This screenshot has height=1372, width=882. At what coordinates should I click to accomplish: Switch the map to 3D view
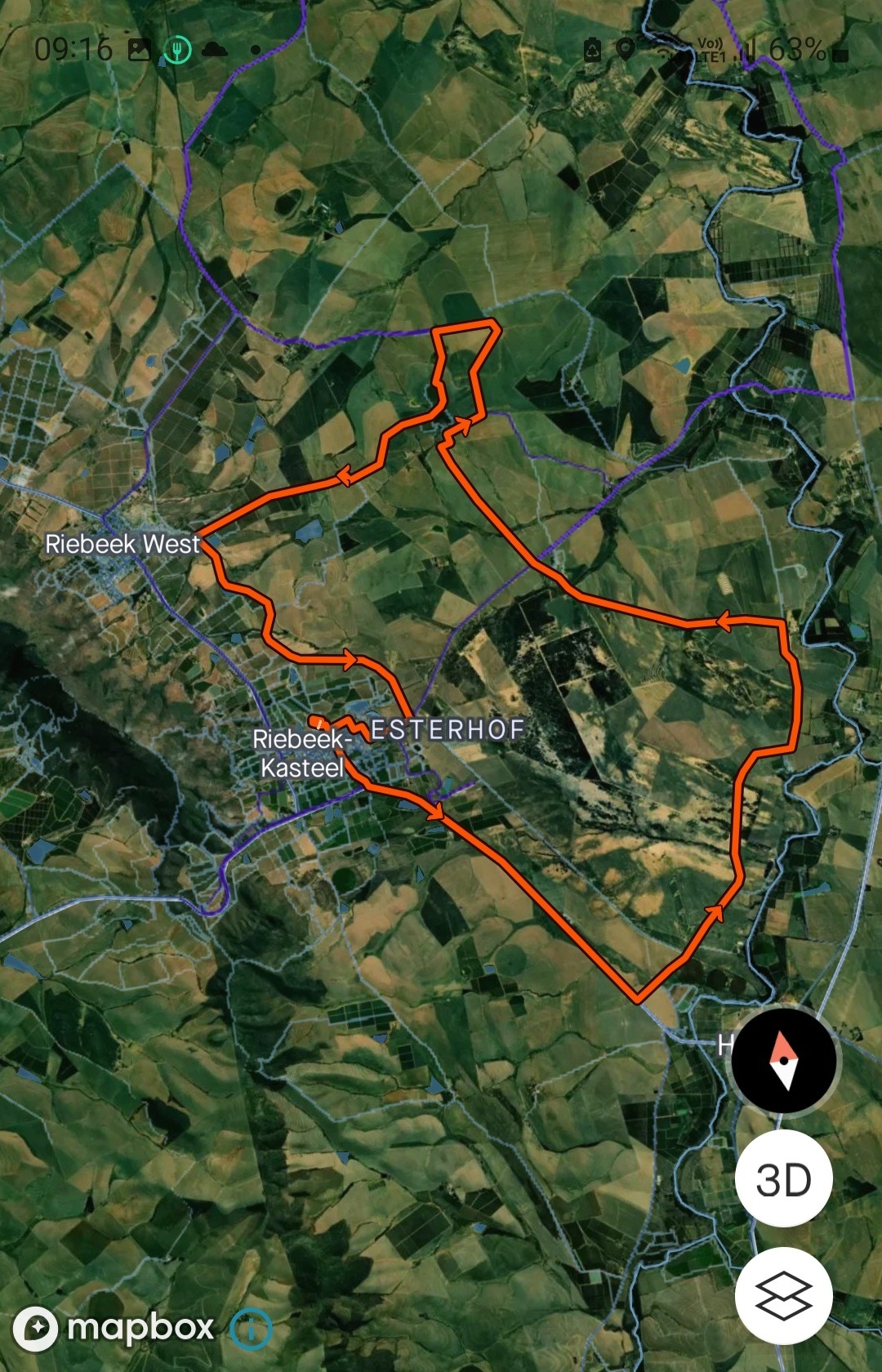coord(784,1179)
